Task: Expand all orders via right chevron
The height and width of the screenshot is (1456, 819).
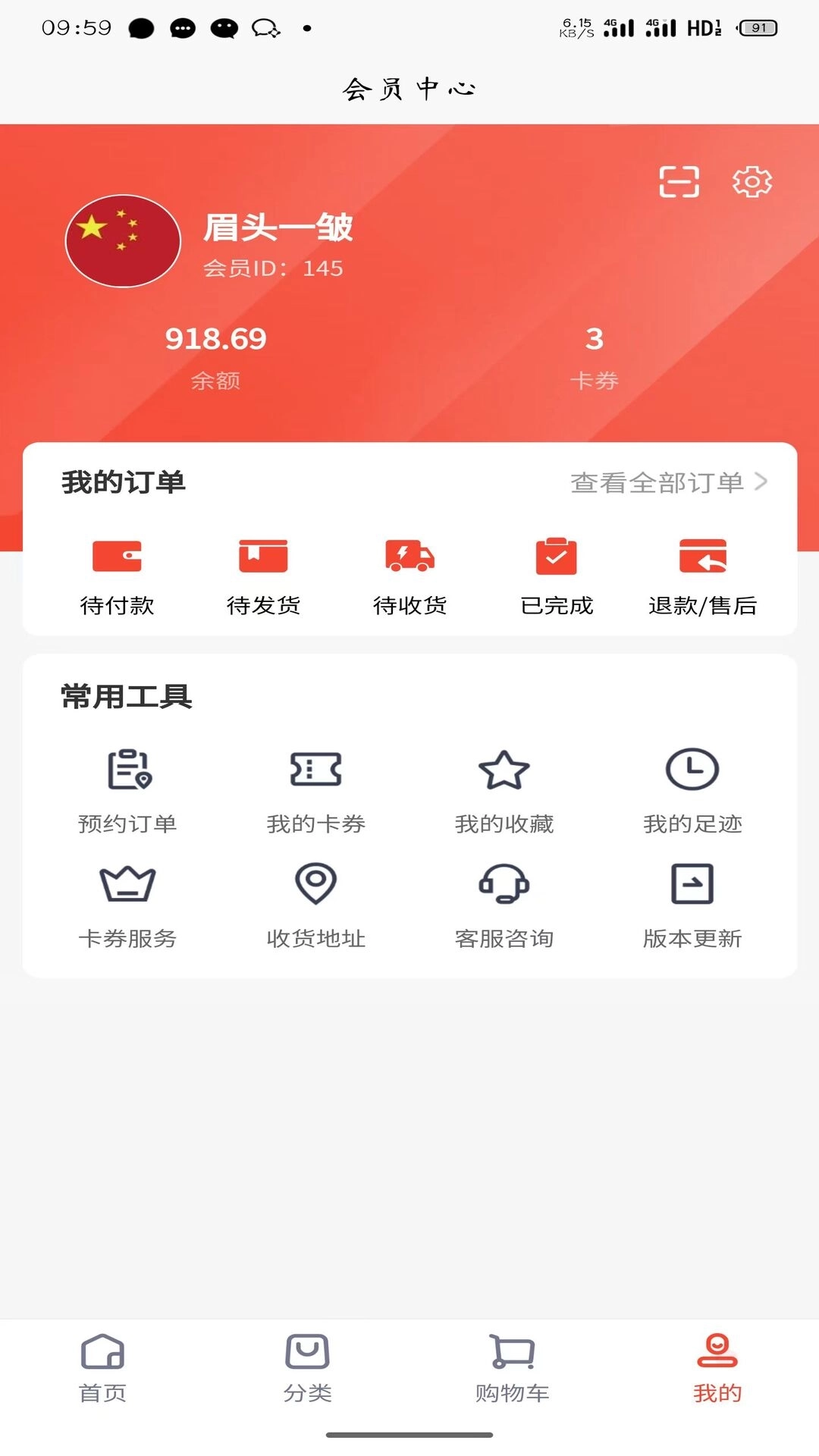Action: pos(762,481)
